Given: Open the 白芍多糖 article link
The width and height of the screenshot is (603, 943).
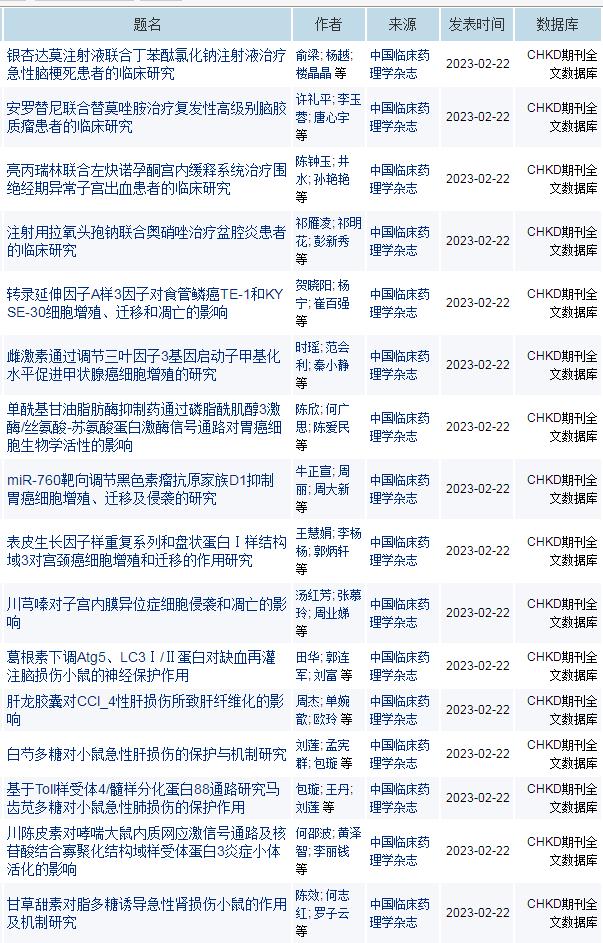Looking at the screenshot, I should point(146,753).
